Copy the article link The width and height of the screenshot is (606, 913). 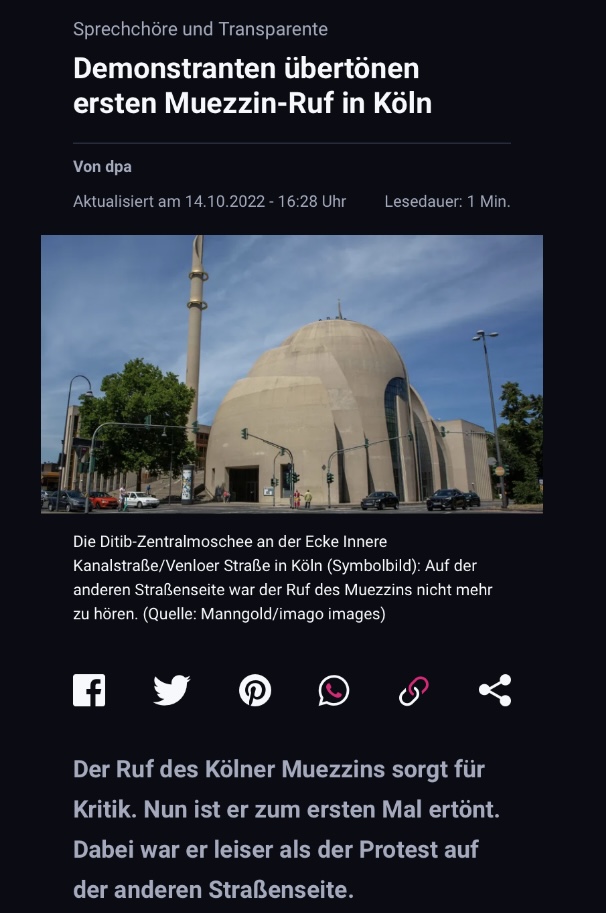[414, 690]
